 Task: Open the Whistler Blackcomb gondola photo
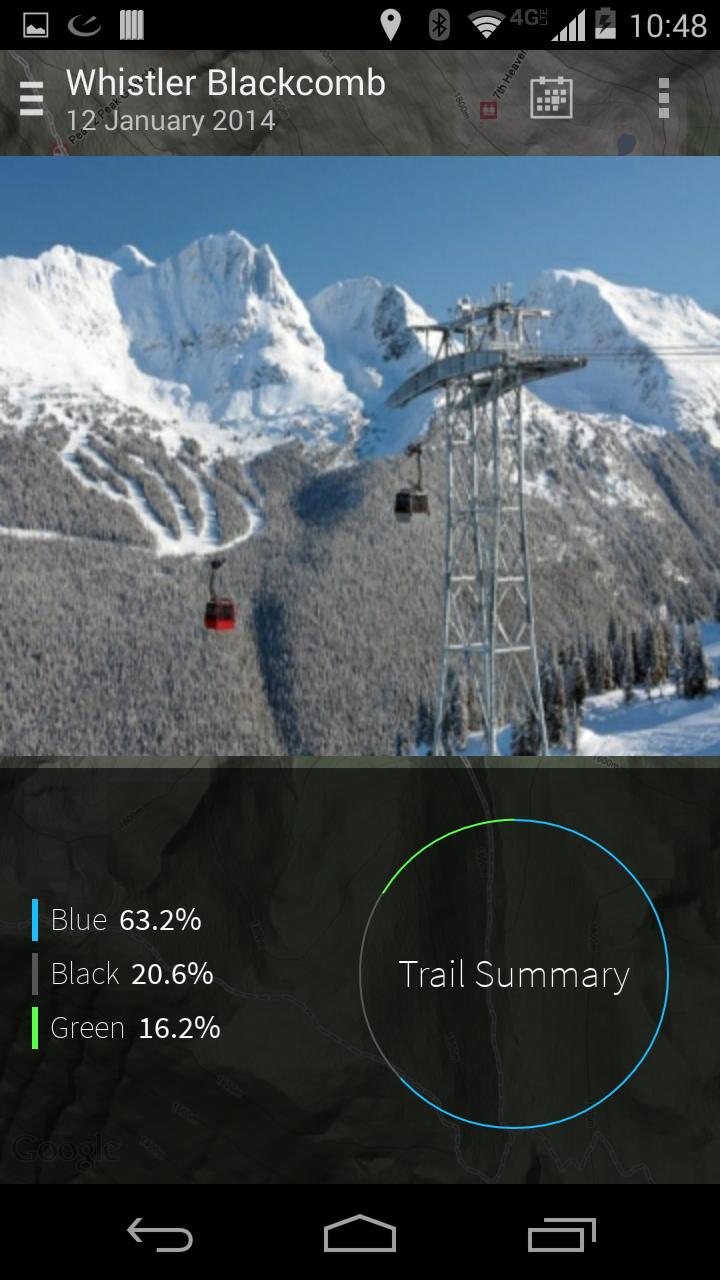click(360, 456)
